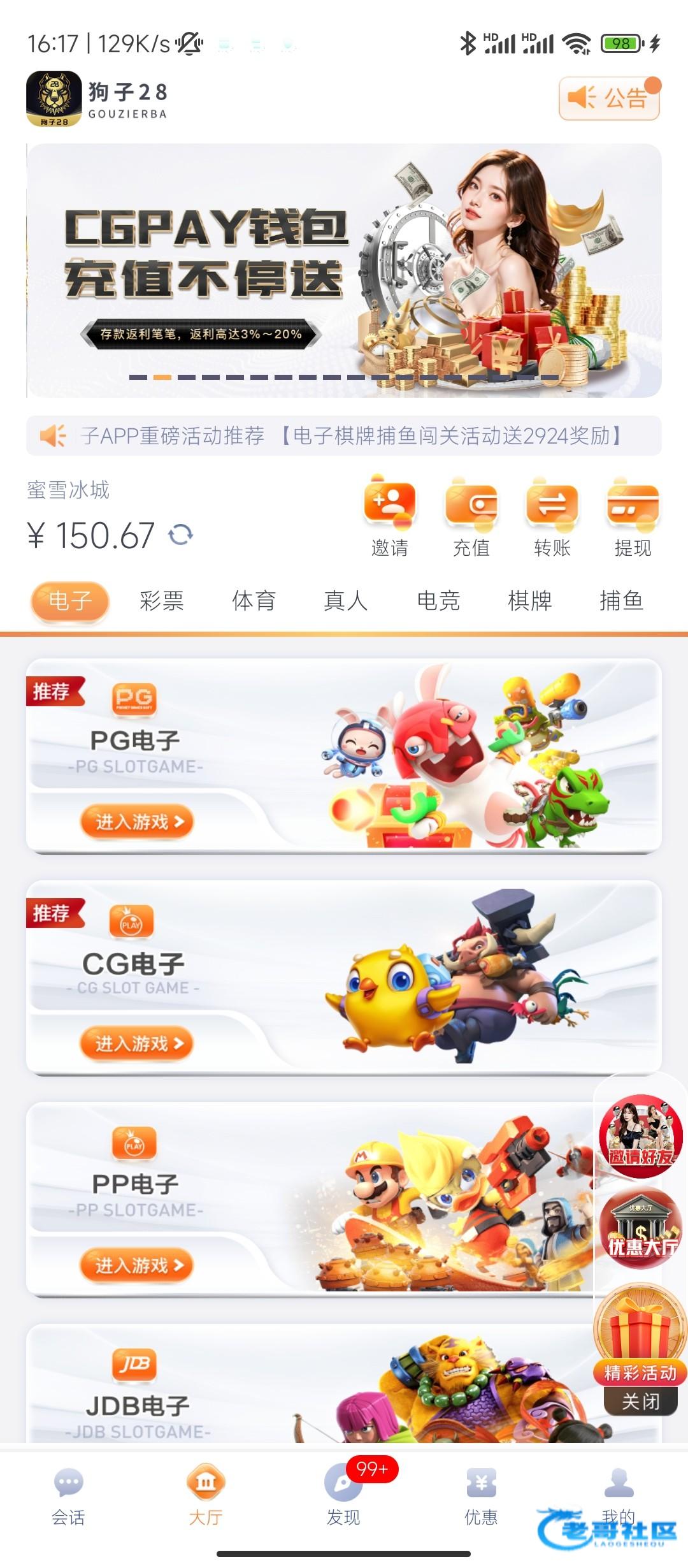Switch to the 捕鱼 category tab
688x1568 pixels.
[621, 600]
